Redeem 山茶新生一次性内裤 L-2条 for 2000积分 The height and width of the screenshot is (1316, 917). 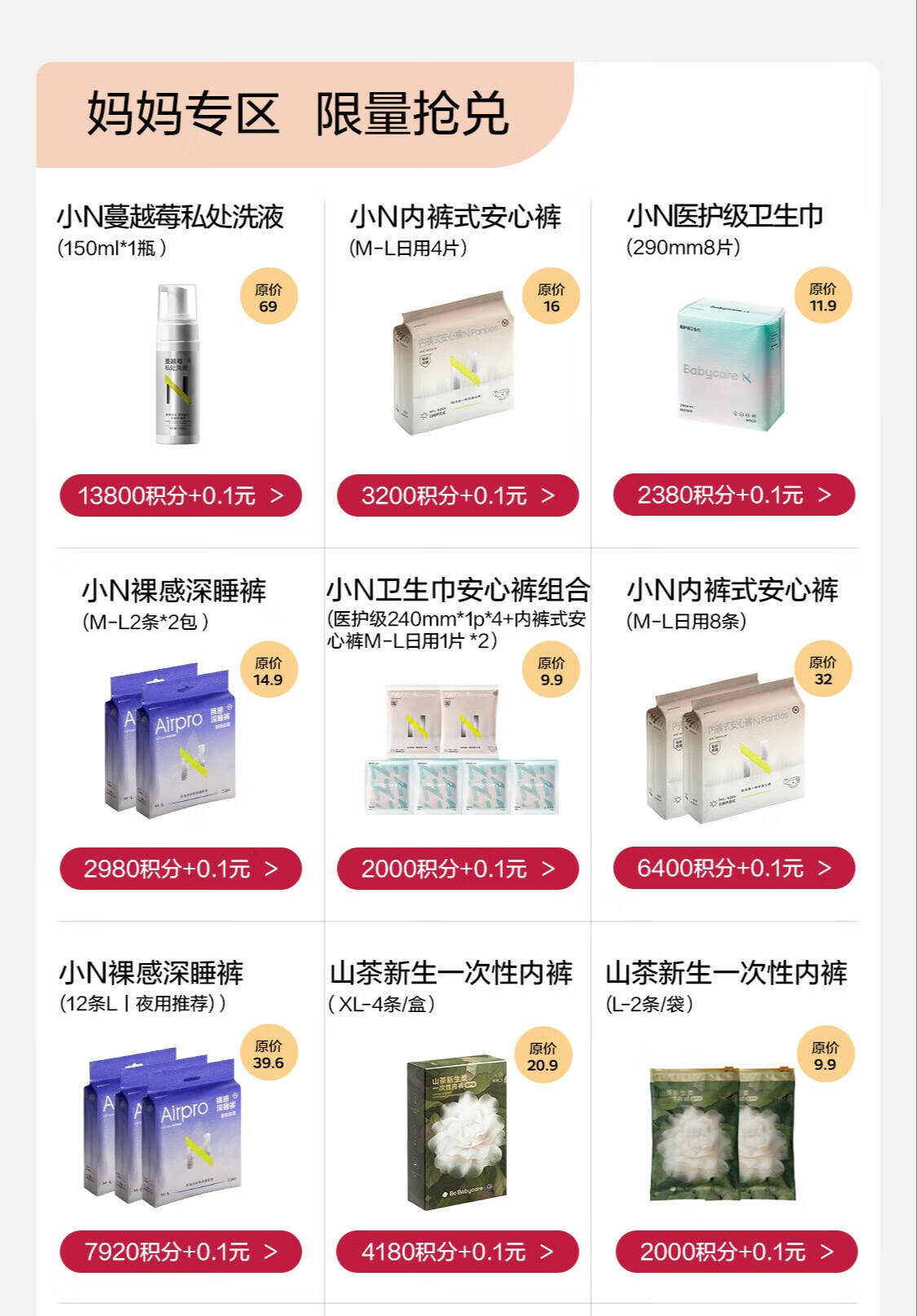(x=735, y=1252)
